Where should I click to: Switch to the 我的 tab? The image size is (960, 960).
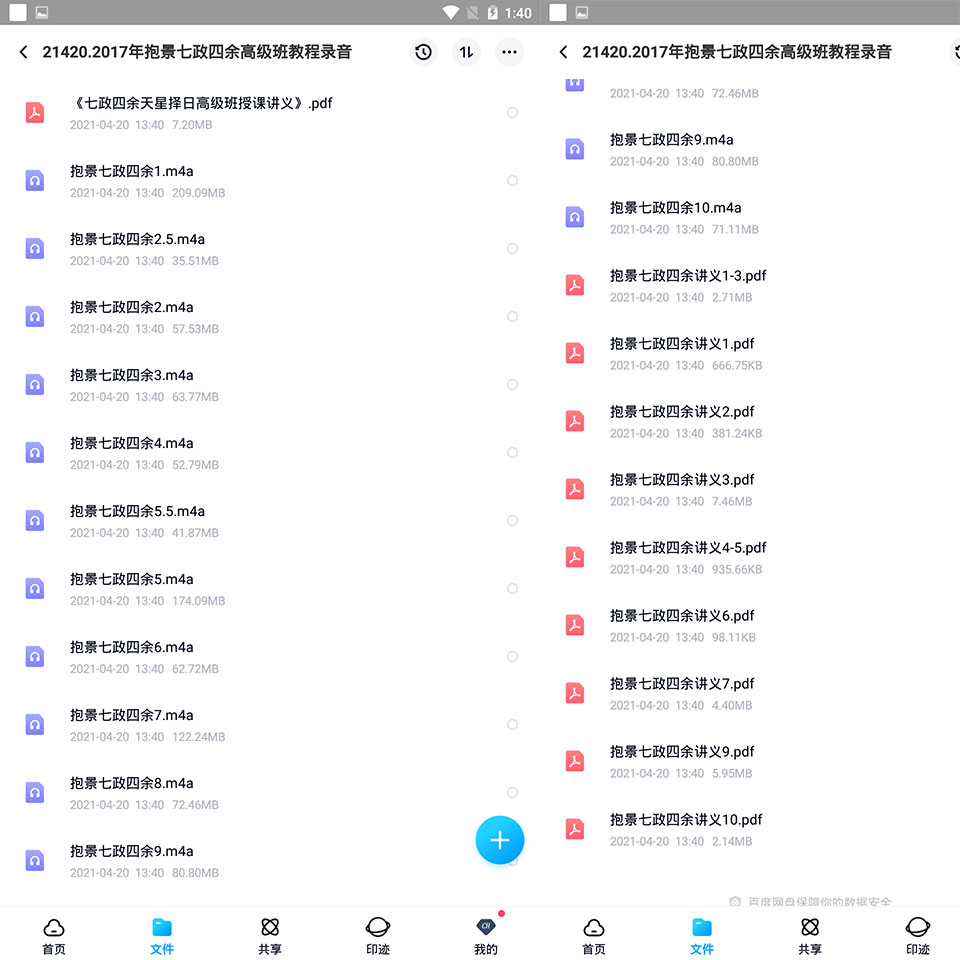pos(486,936)
